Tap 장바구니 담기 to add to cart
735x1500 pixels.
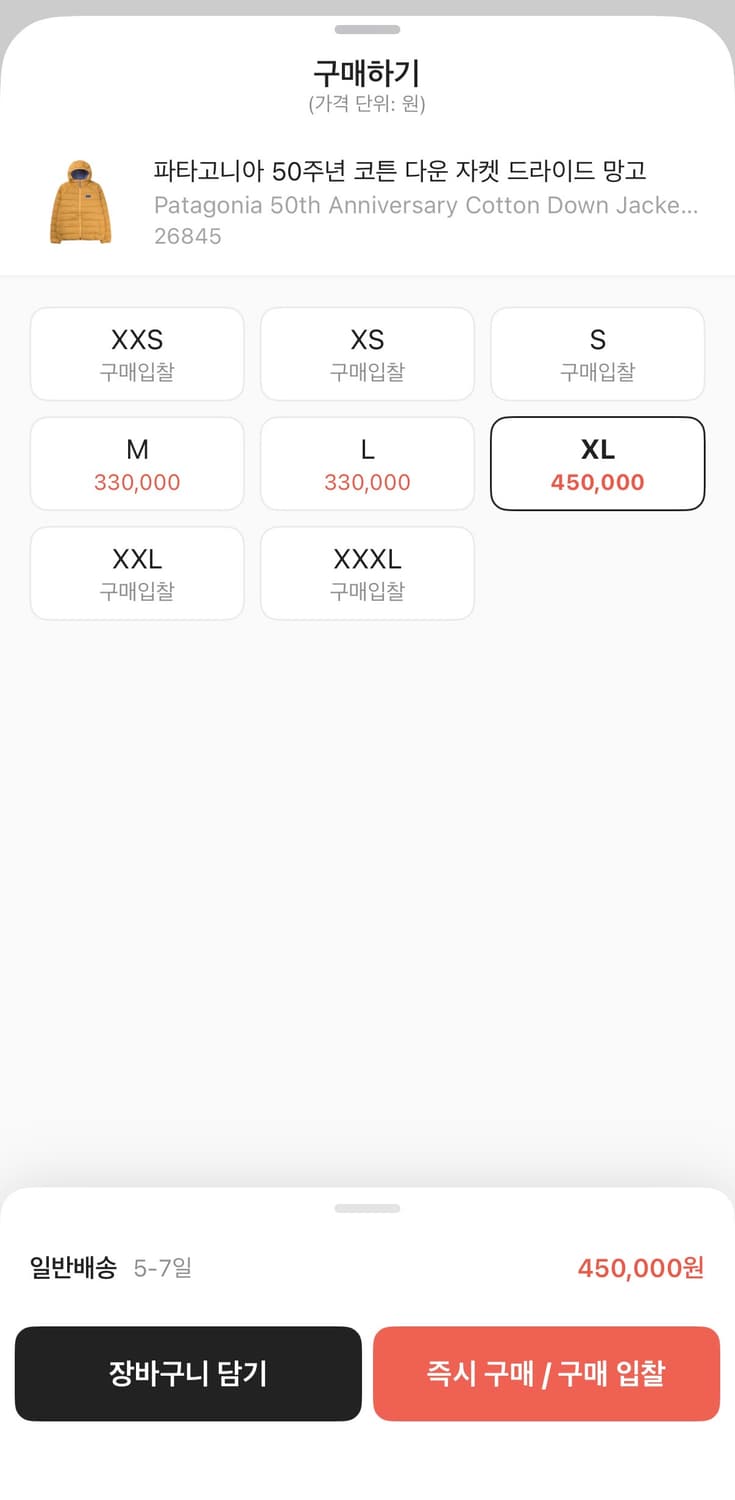click(x=188, y=1373)
